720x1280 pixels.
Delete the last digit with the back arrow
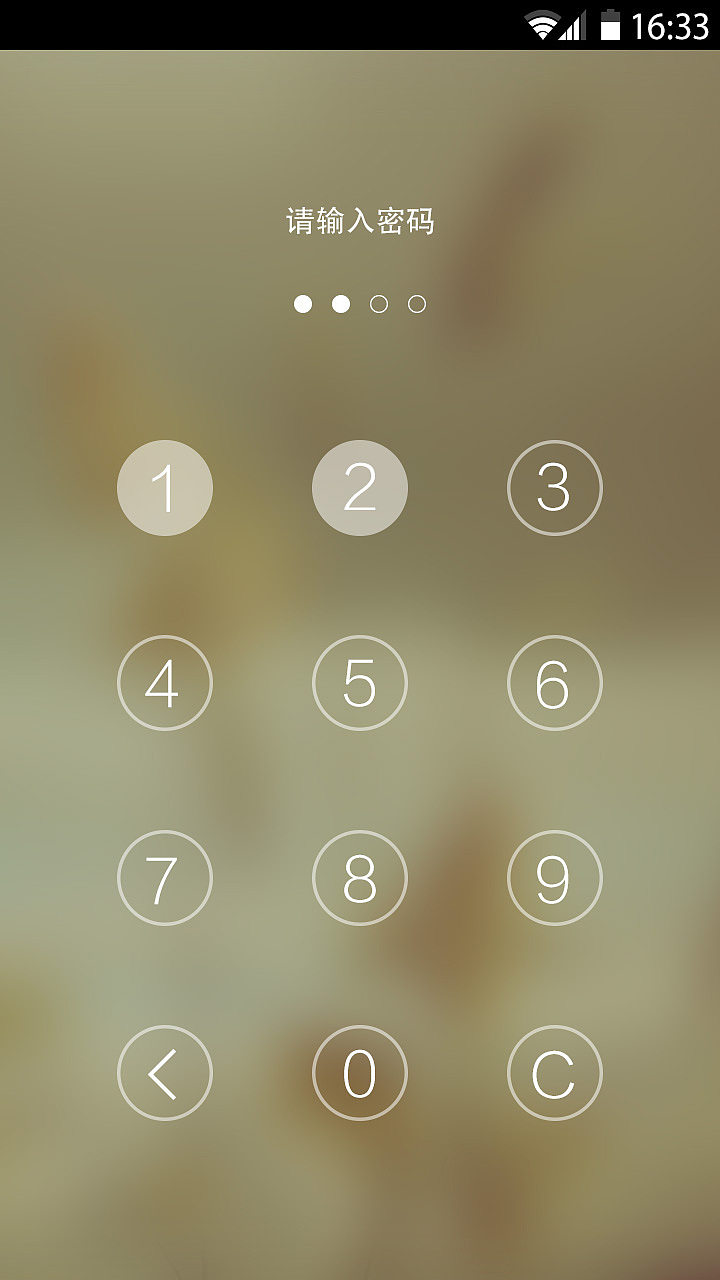point(165,1073)
